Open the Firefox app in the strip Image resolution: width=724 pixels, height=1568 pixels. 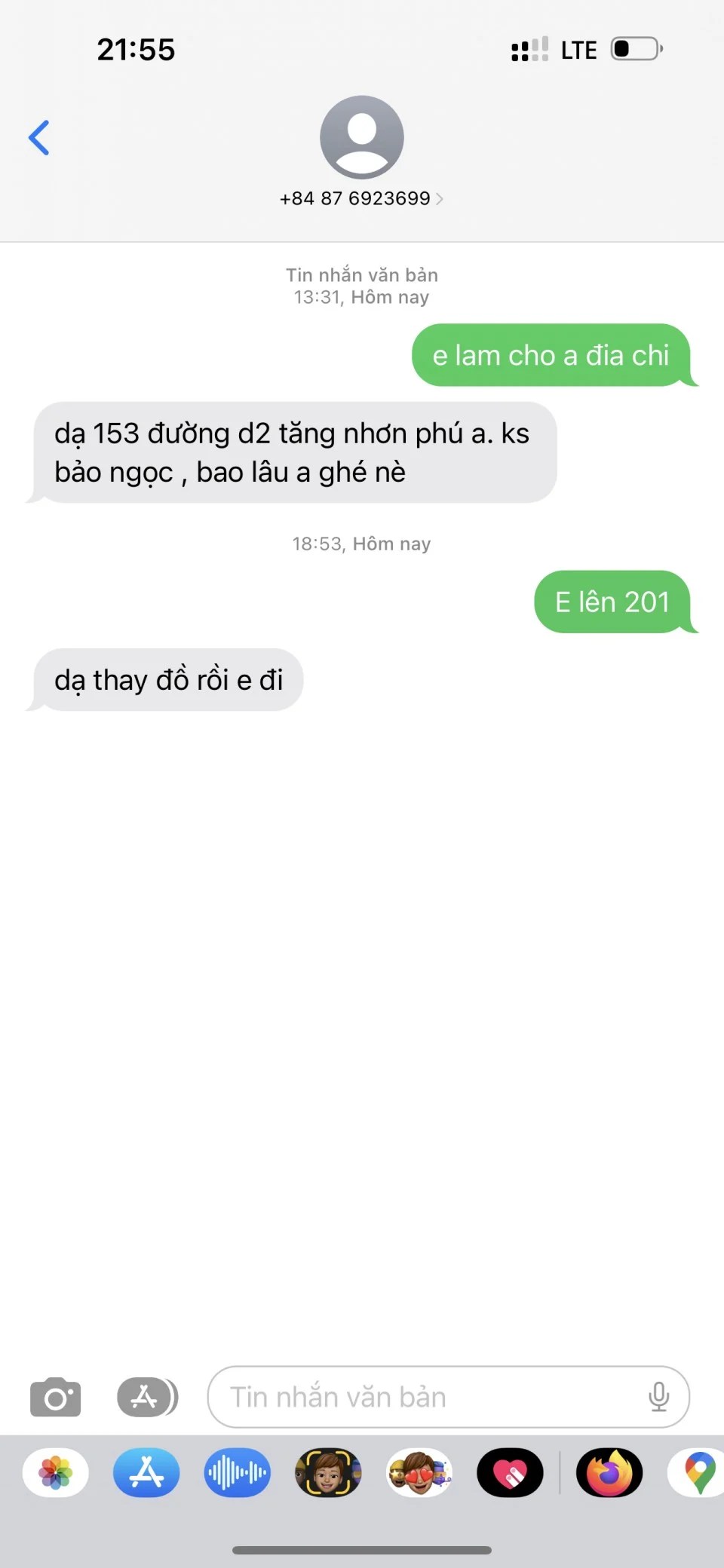coord(609,1472)
